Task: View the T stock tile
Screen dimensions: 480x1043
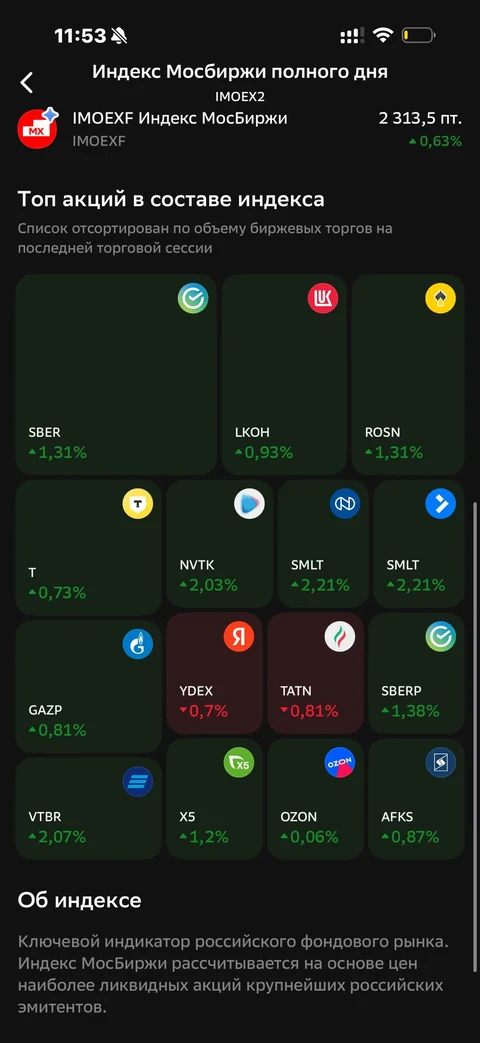Action: (88, 547)
